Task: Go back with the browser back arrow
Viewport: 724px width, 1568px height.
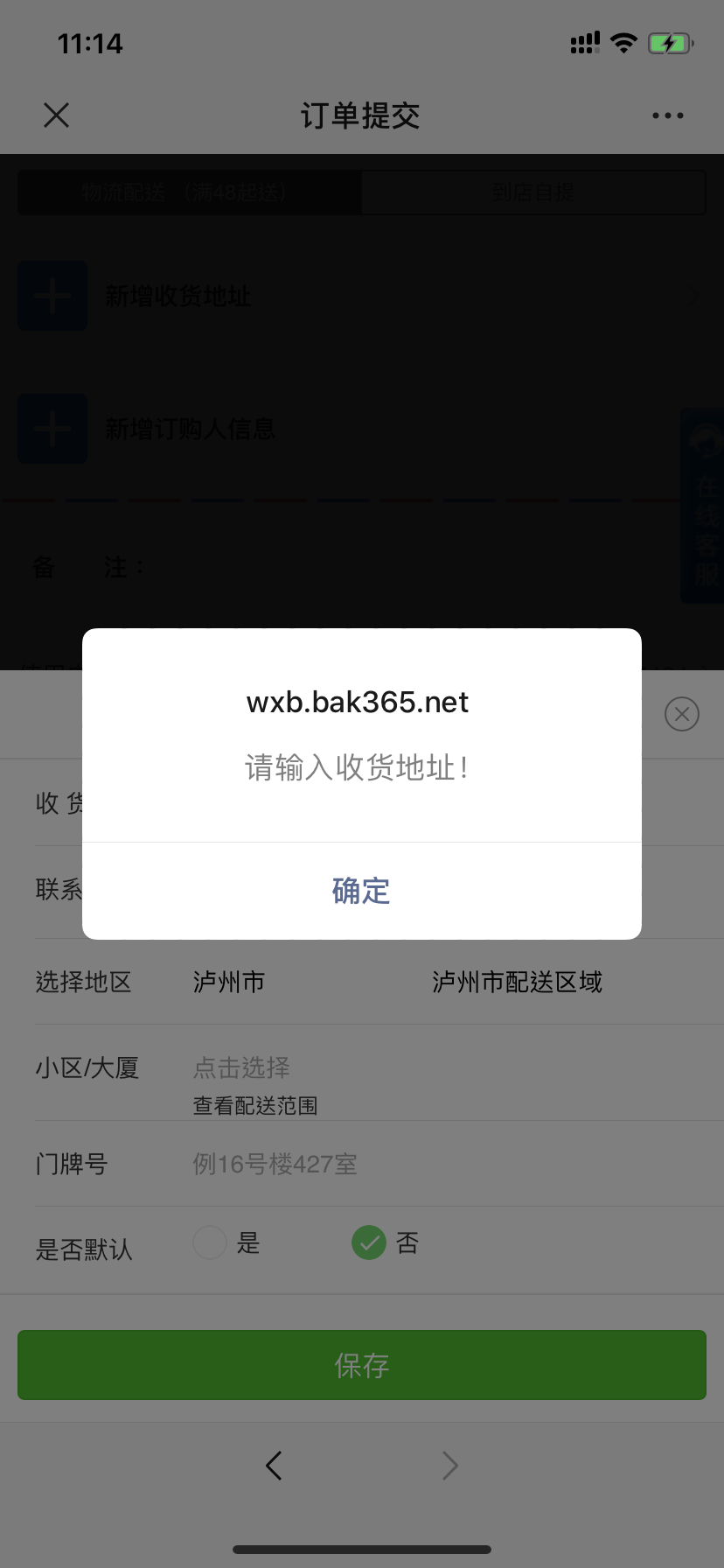Action: [274, 1466]
